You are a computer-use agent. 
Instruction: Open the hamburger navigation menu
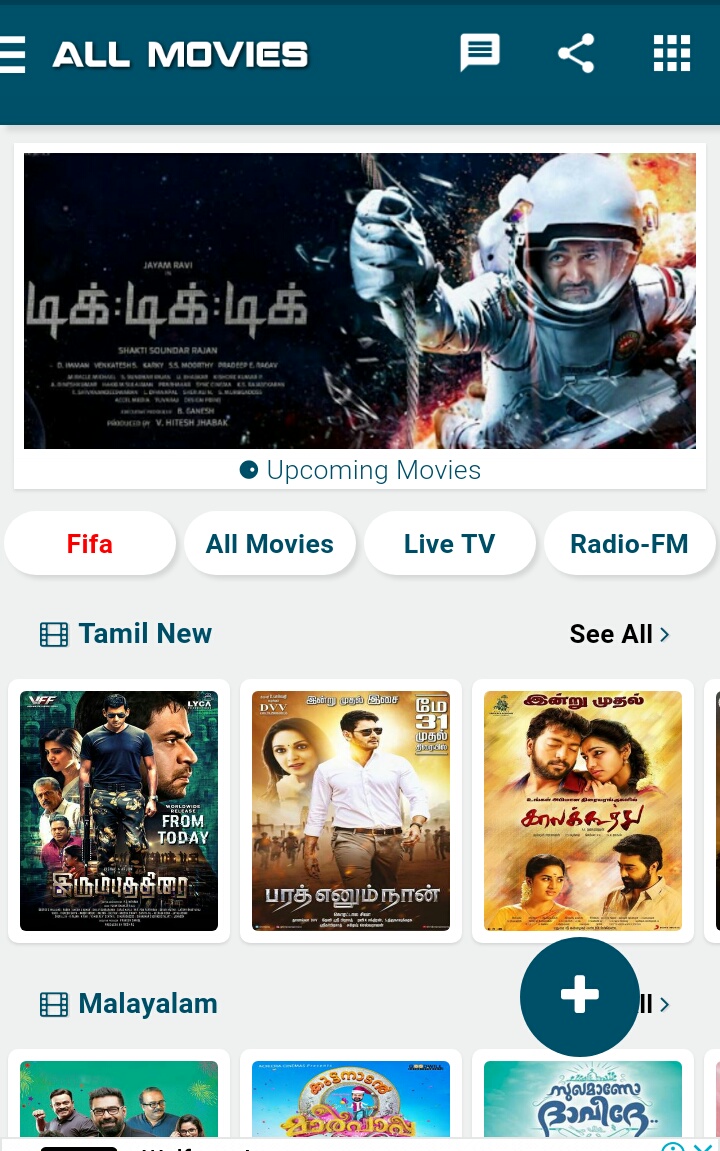pos(12,54)
